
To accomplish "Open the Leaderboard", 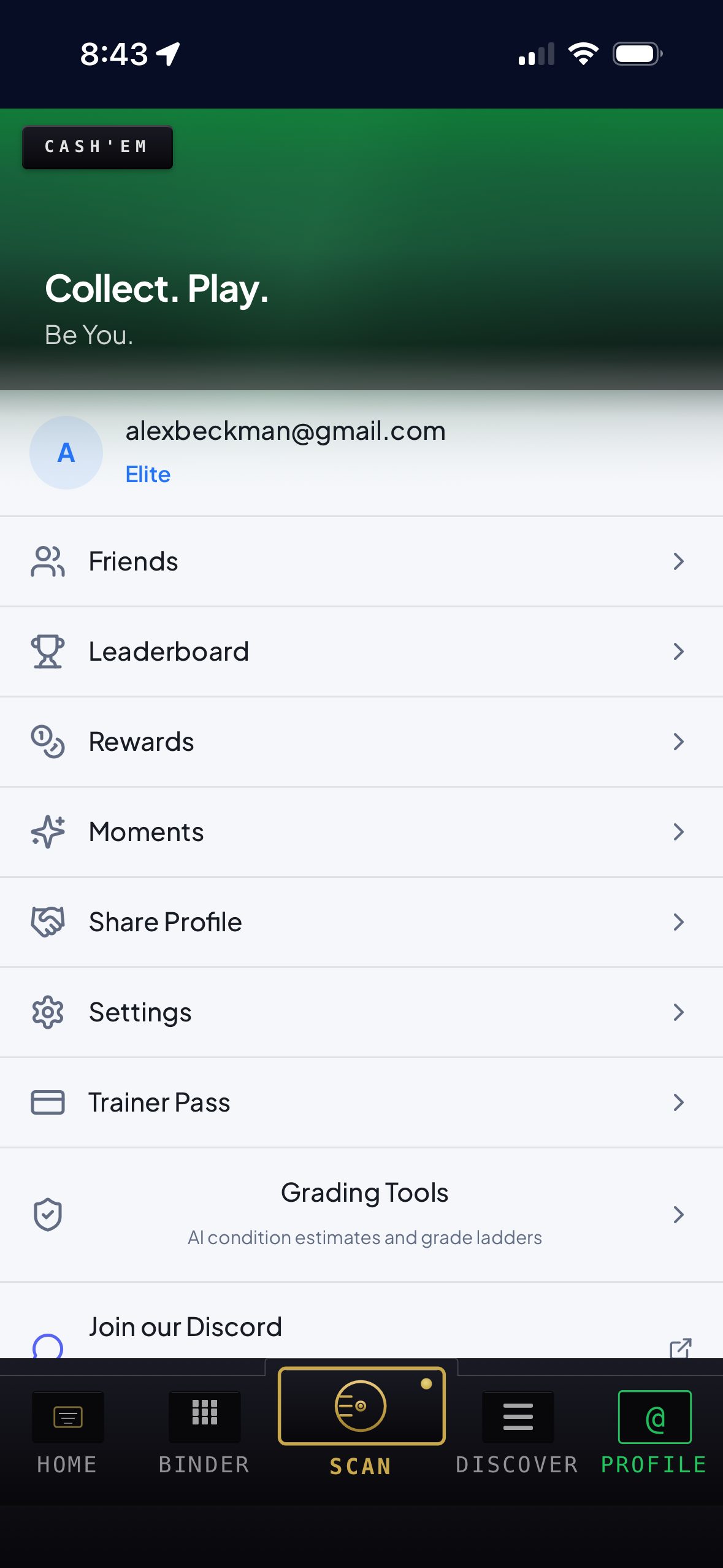I will pyautogui.click(x=361, y=651).
